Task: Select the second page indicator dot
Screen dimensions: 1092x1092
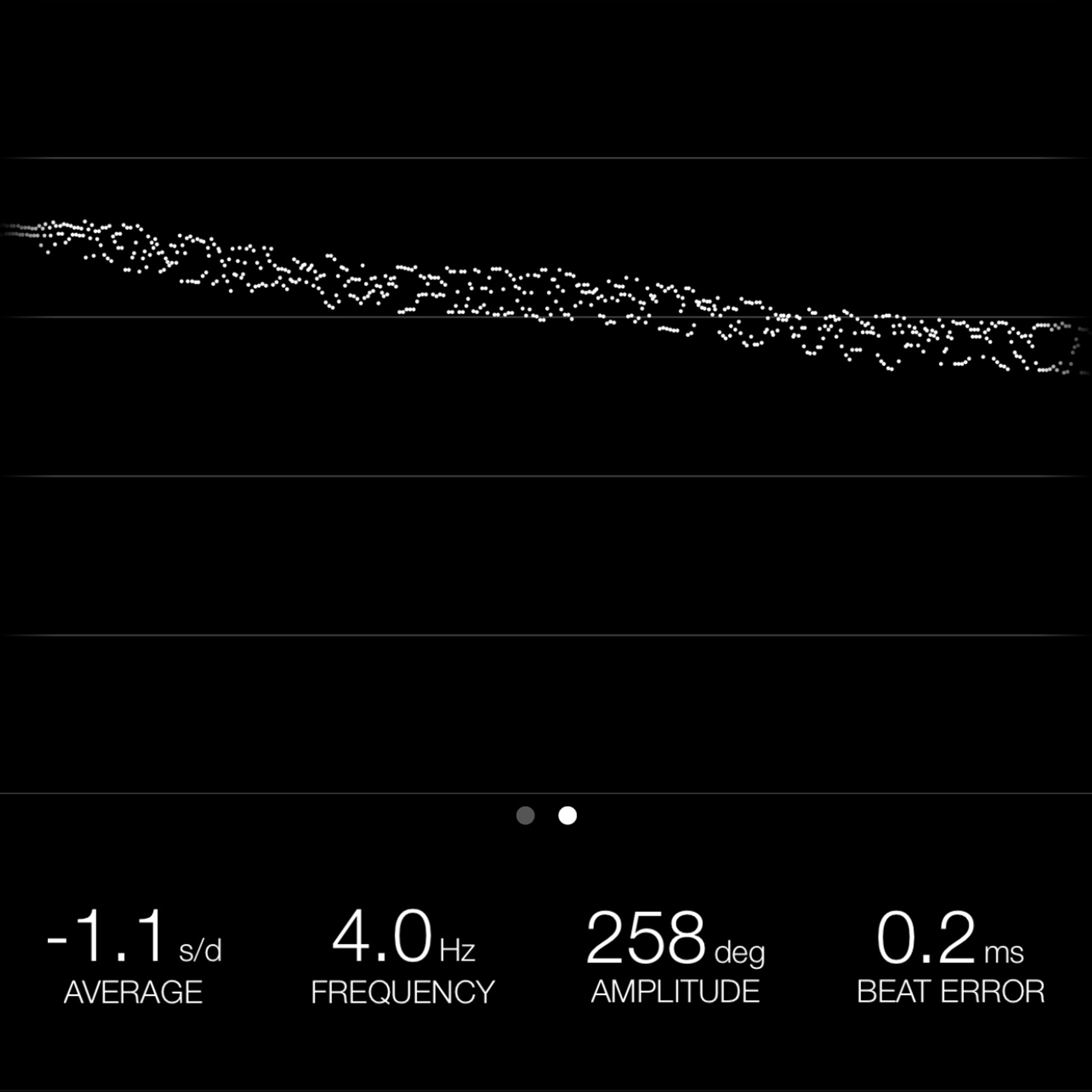Action: [x=568, y=816]
